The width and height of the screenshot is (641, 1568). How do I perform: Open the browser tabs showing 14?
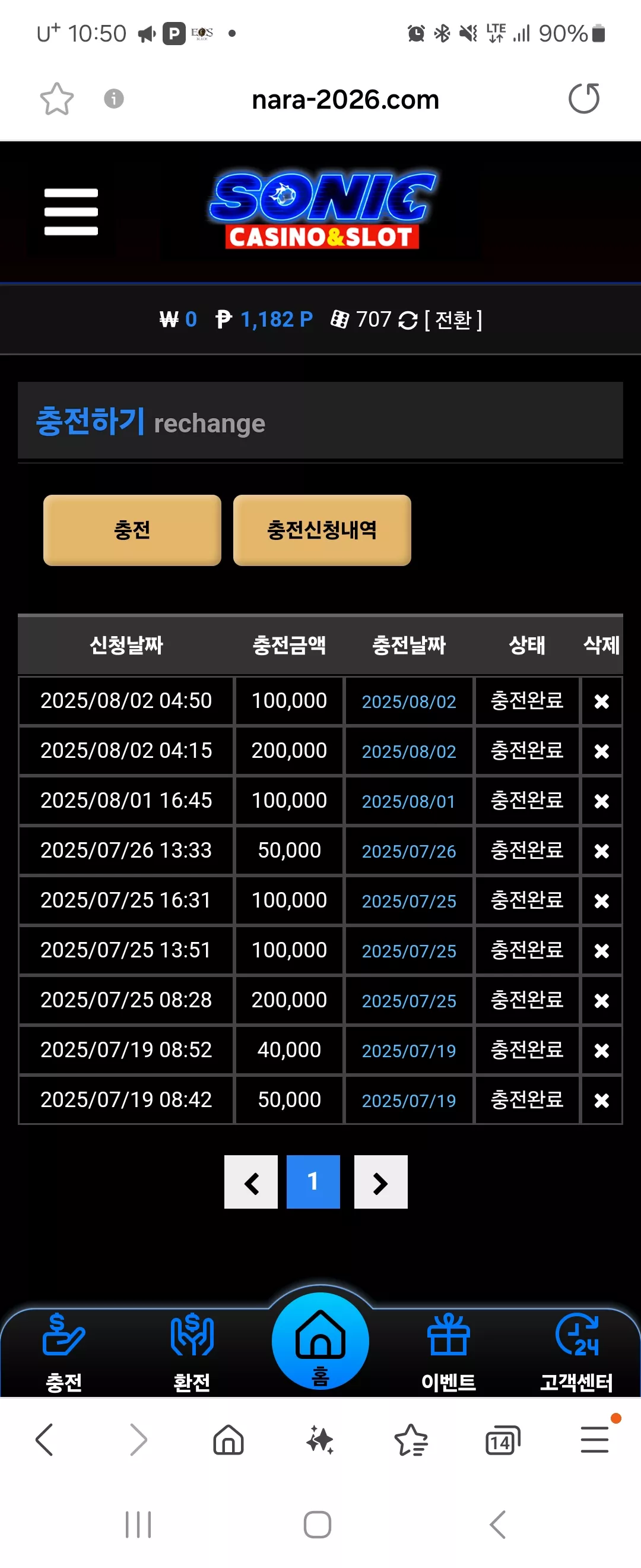(x=503, y=1441)
